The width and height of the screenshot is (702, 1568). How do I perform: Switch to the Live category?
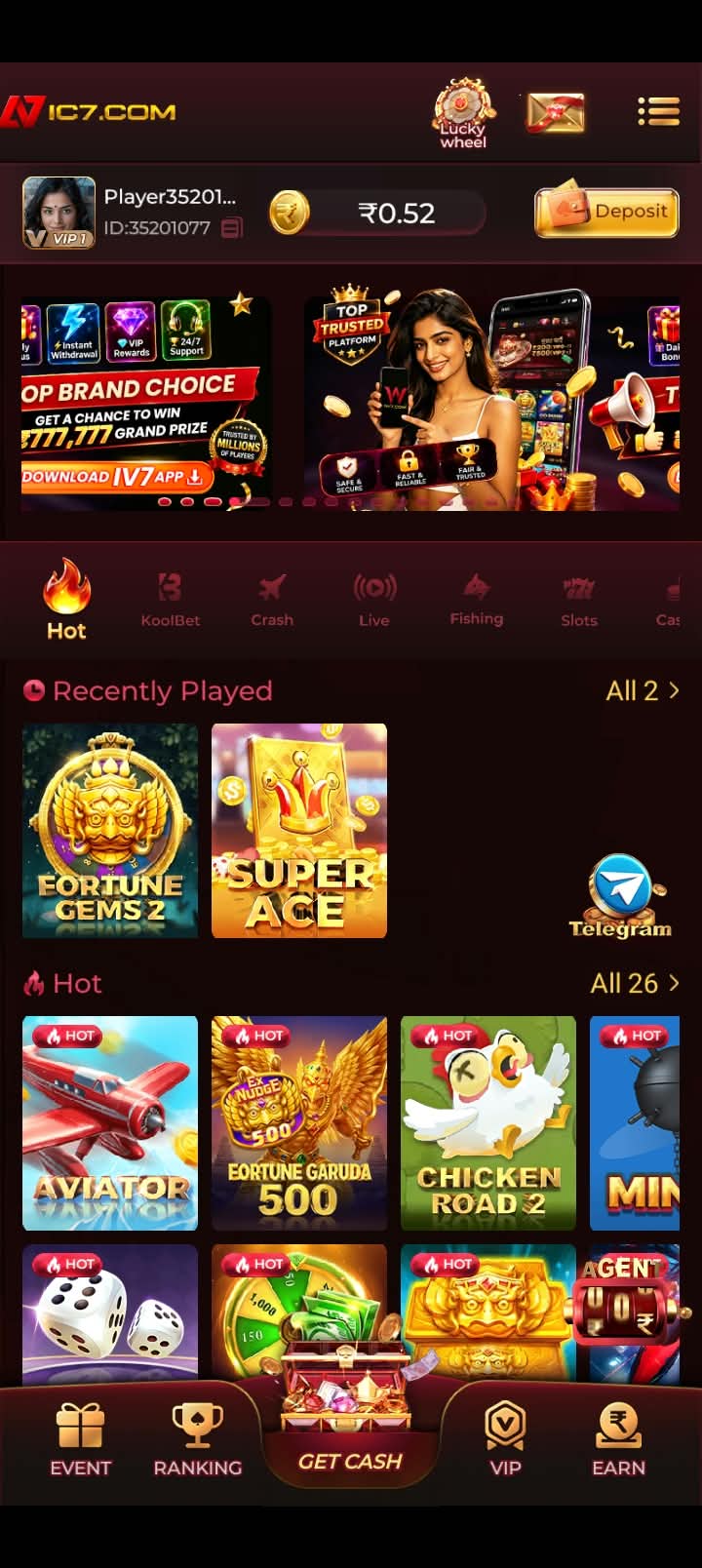(x=374, y=600)
